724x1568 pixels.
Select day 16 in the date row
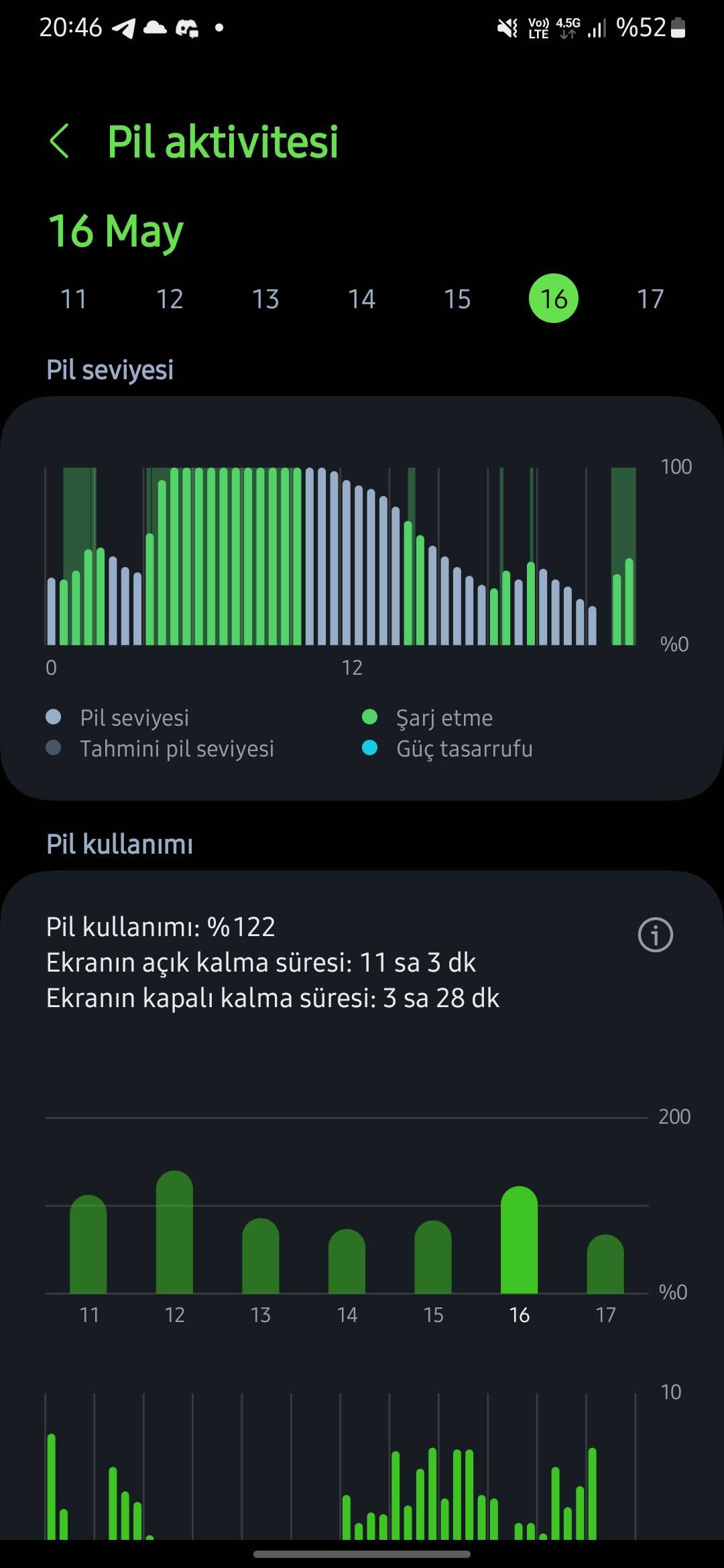(552, 298)
